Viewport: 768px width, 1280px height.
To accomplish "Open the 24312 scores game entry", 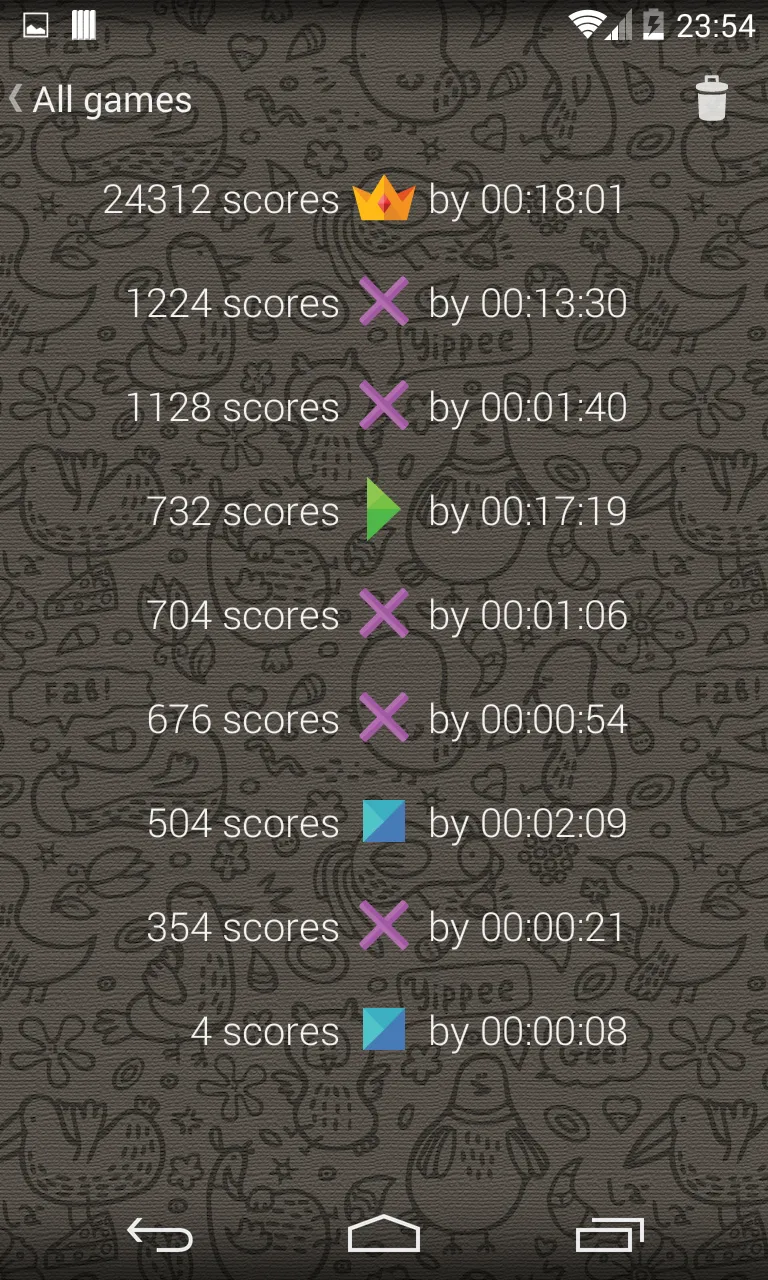I will pos(384,200).
